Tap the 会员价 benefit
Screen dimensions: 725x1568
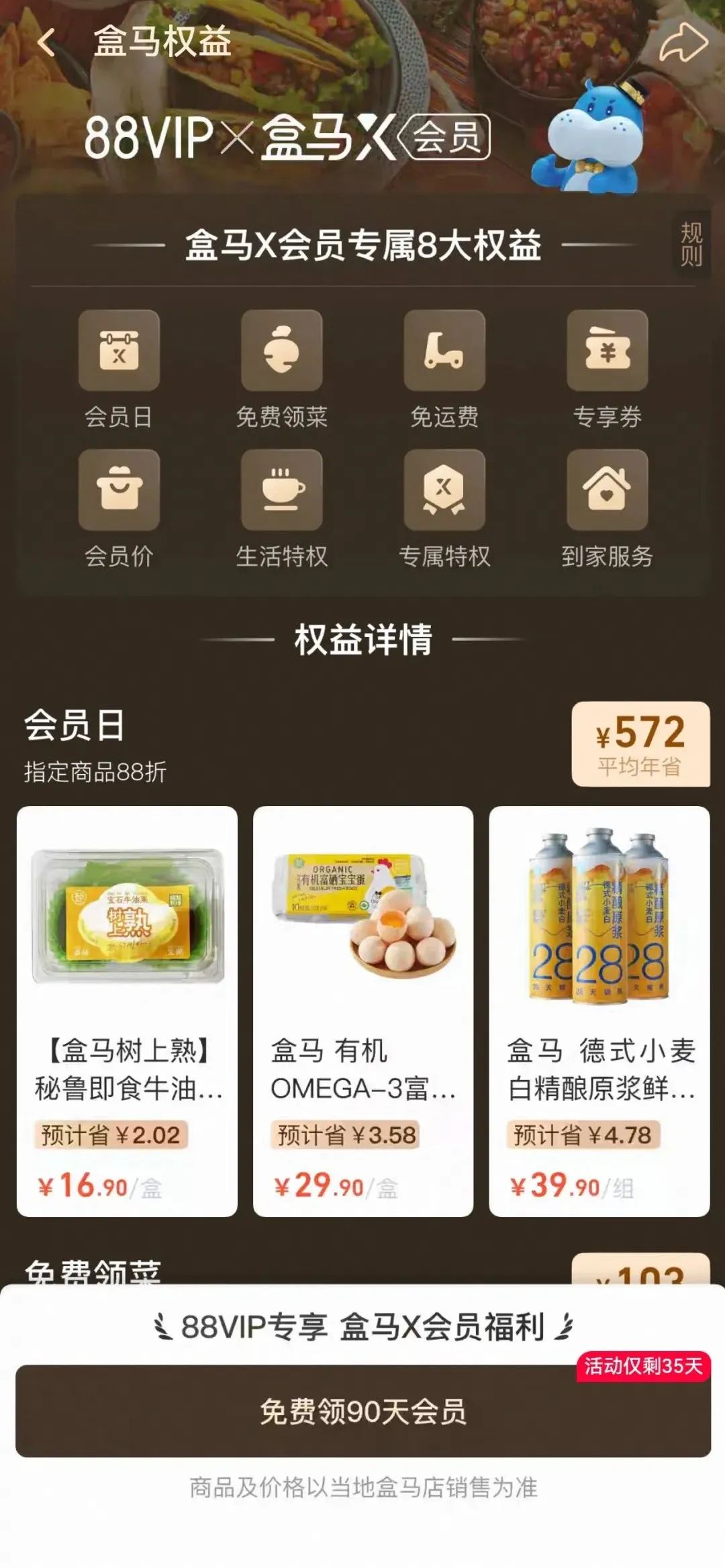tap(119, 509)
